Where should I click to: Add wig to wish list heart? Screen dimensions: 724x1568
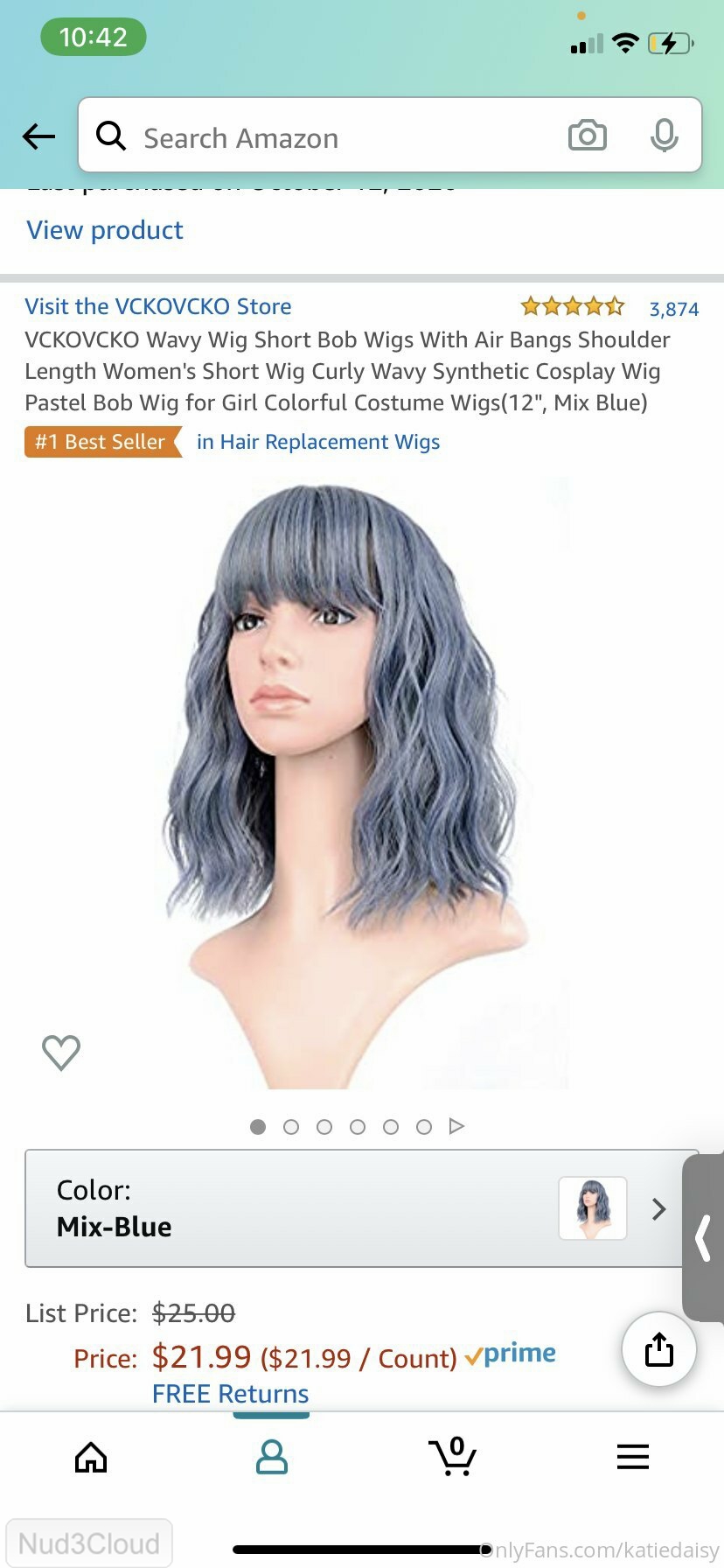tap(61, 1052)
